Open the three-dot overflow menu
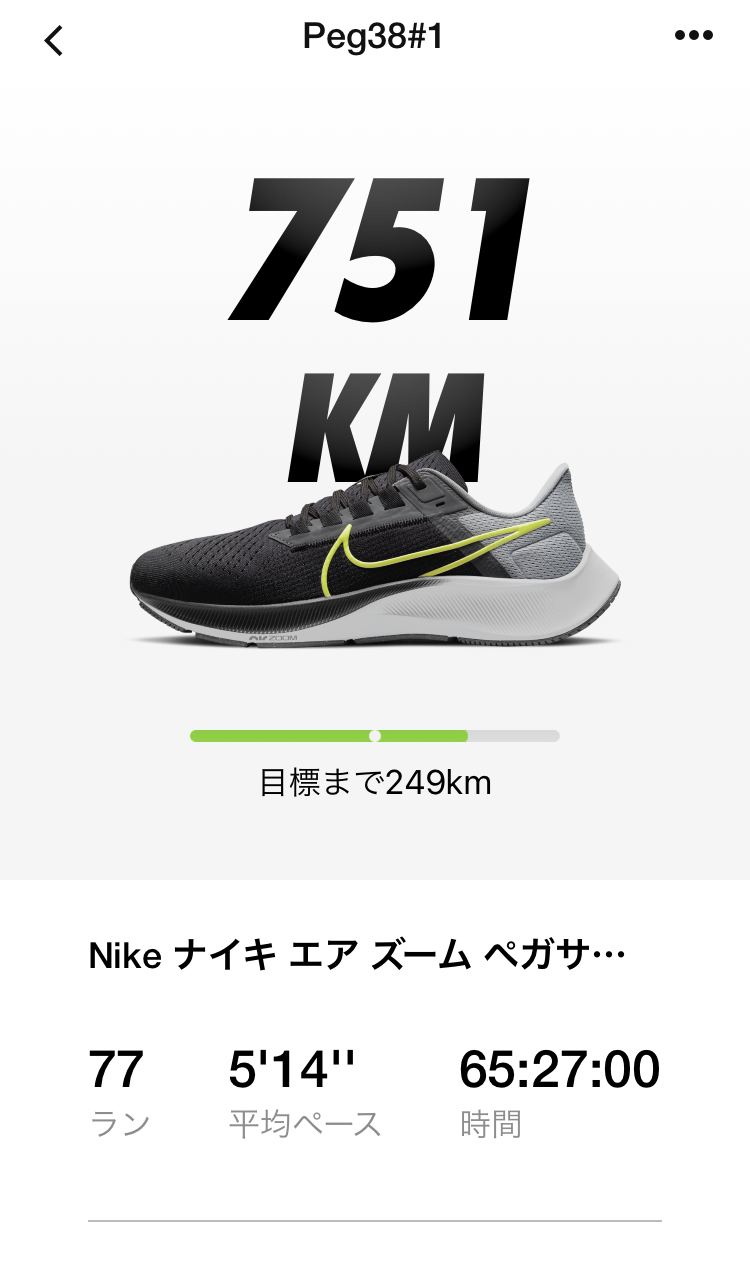 pyautogui.click(x=694, y=36)
